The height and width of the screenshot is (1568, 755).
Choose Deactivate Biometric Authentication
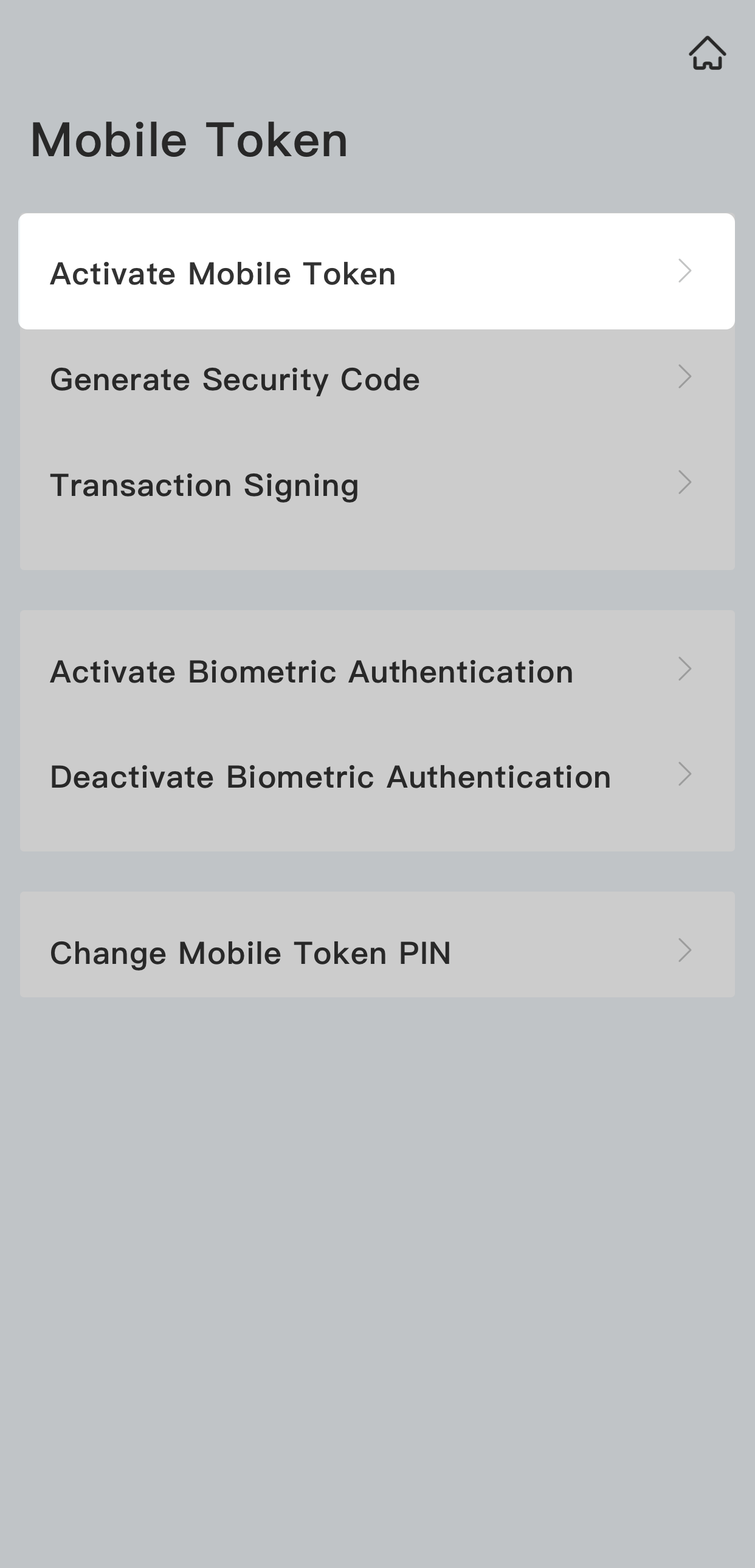tap(376, 776)
